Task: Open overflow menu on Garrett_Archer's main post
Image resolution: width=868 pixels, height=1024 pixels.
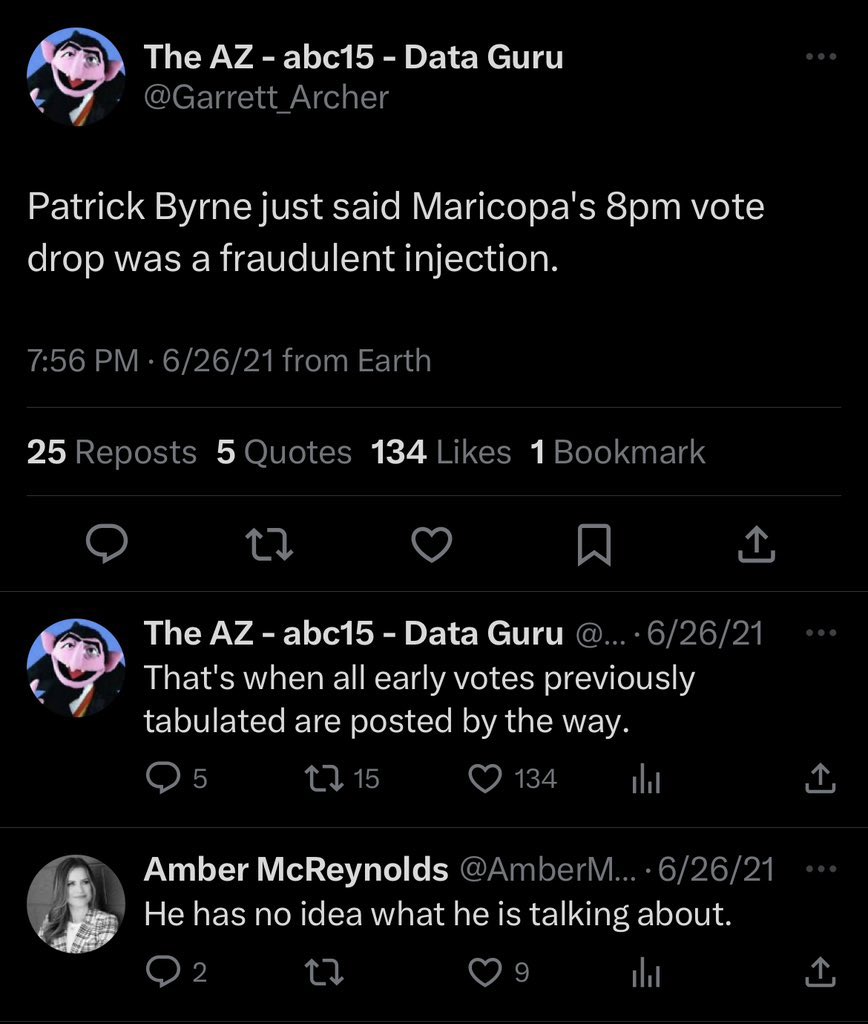Action: pos(820,58)
